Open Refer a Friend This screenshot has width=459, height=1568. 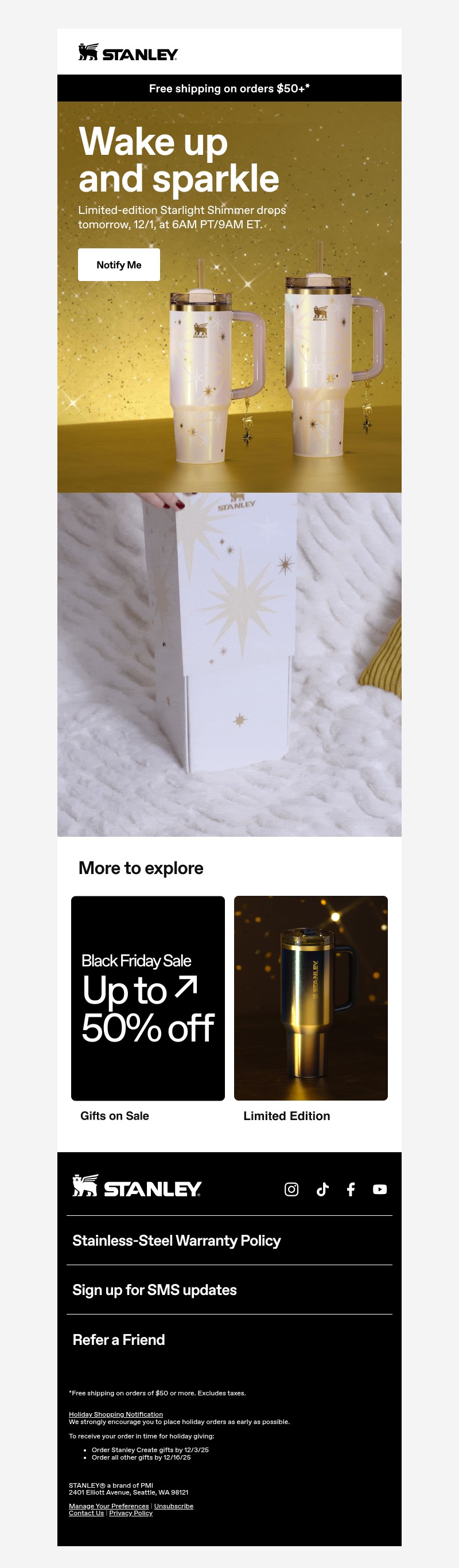tap(119, 1340)
